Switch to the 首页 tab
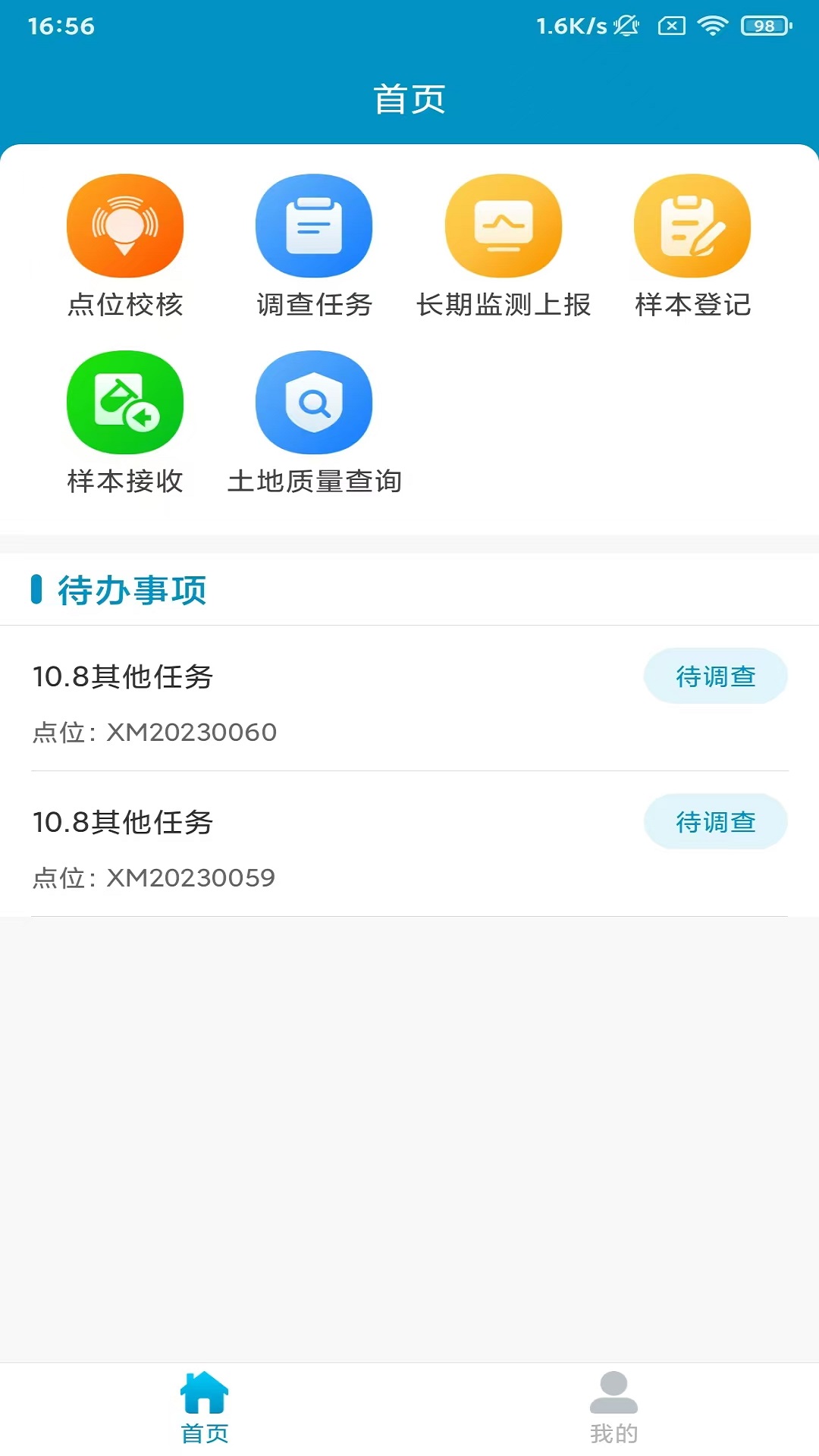Viewport: 819px width, 1456px height. [205, 1407]
